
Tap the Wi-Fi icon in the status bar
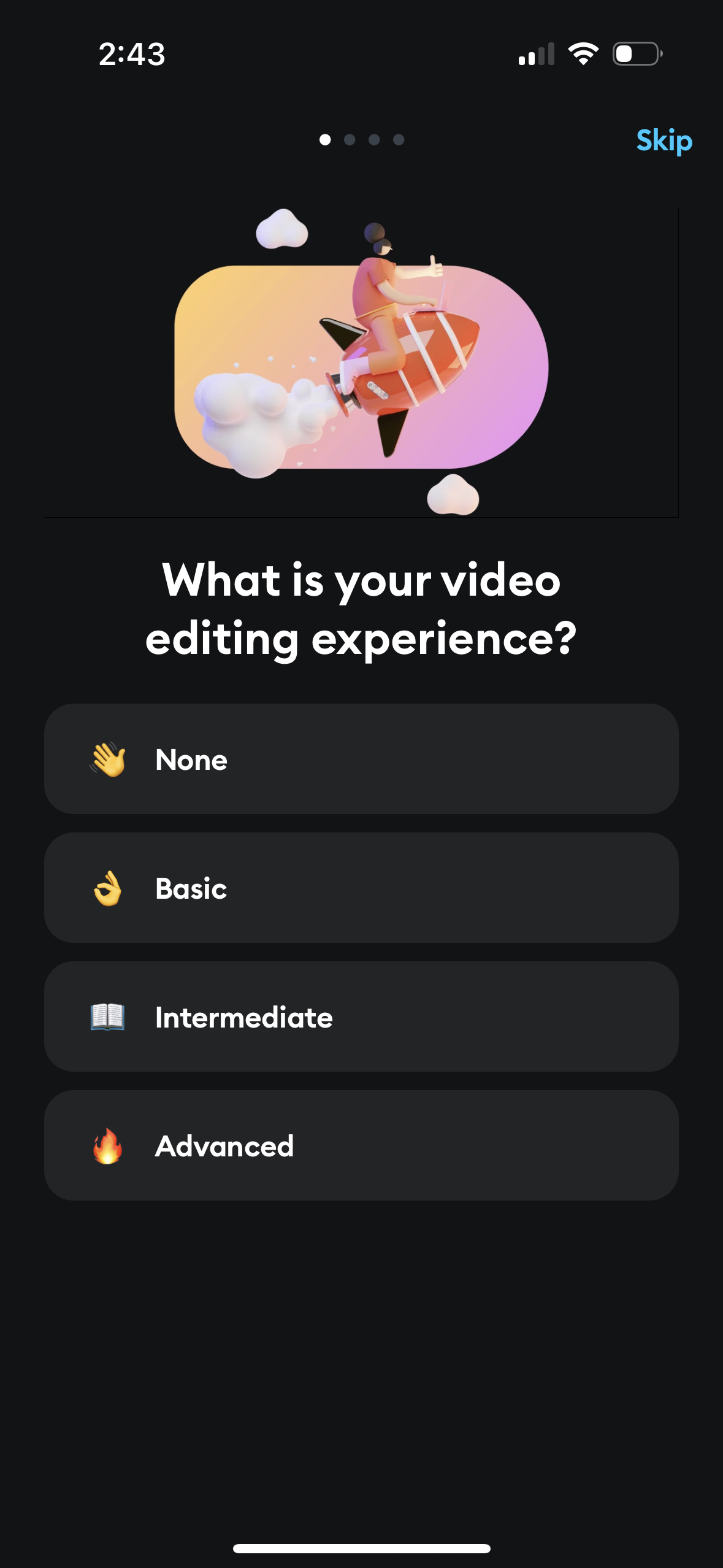(581, 54)
